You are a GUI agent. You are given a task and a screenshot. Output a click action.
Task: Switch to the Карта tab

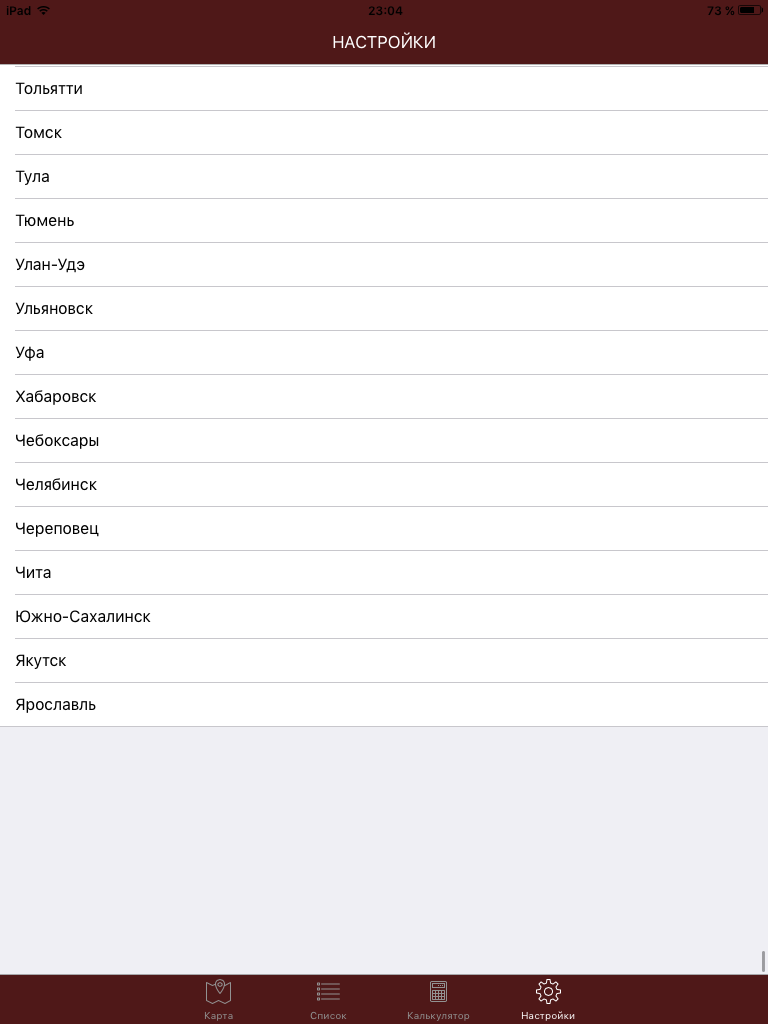(218, 999)
